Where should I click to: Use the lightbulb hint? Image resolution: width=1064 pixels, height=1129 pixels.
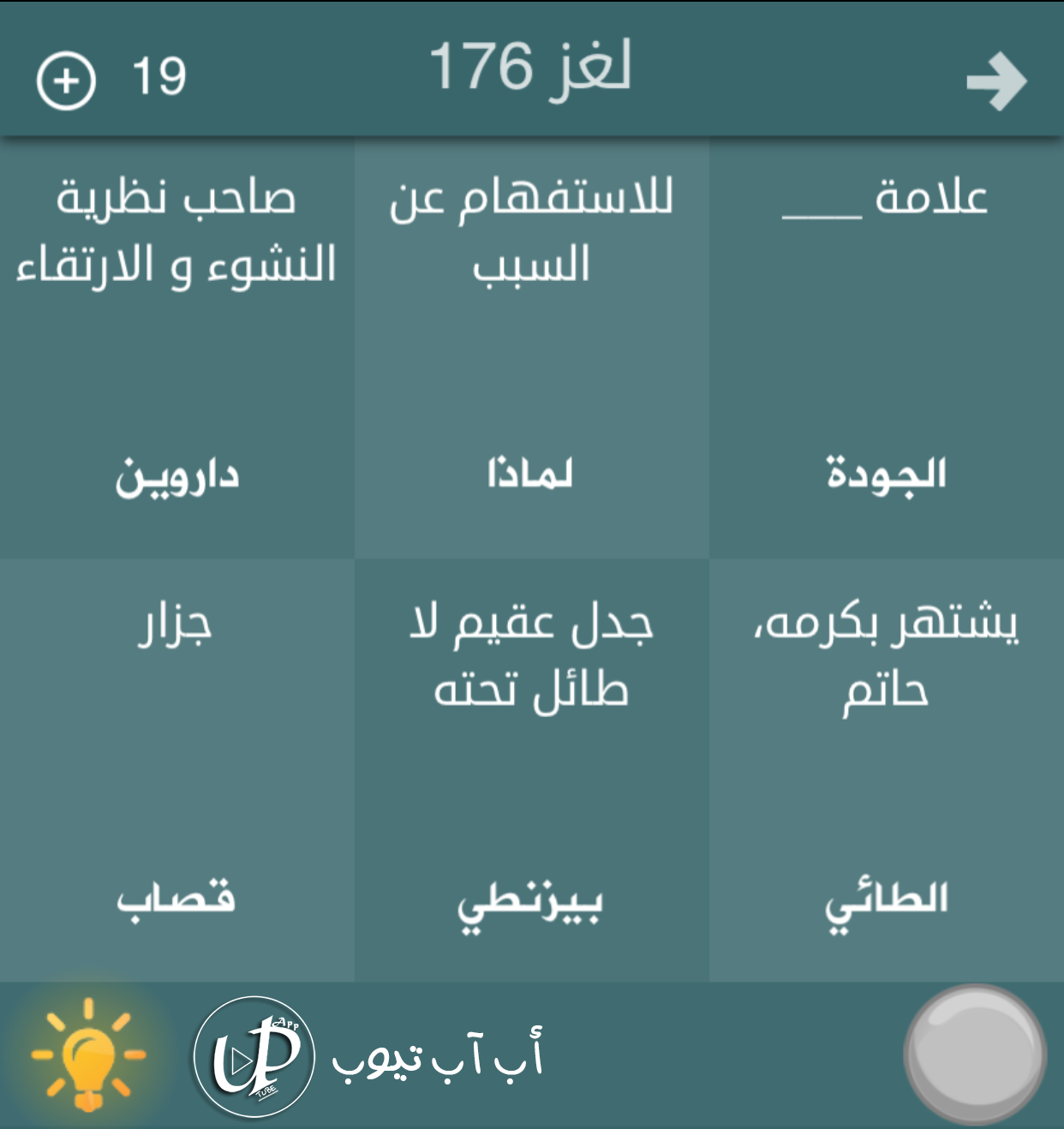(x=88, y=1054)
